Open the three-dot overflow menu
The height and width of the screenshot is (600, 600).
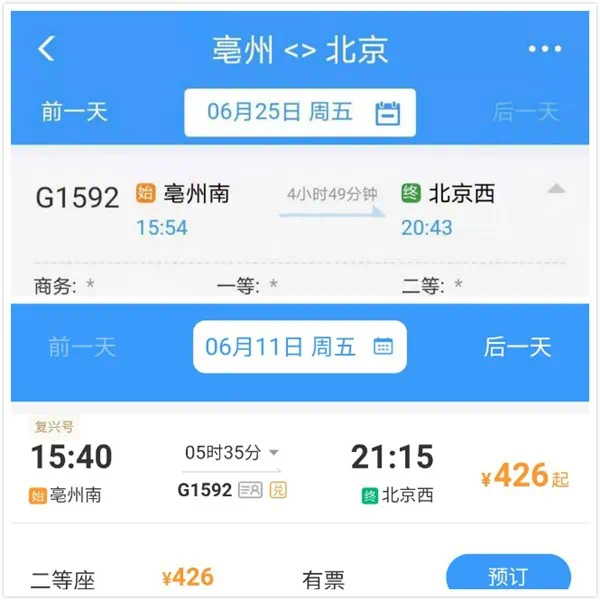[544, 49]
